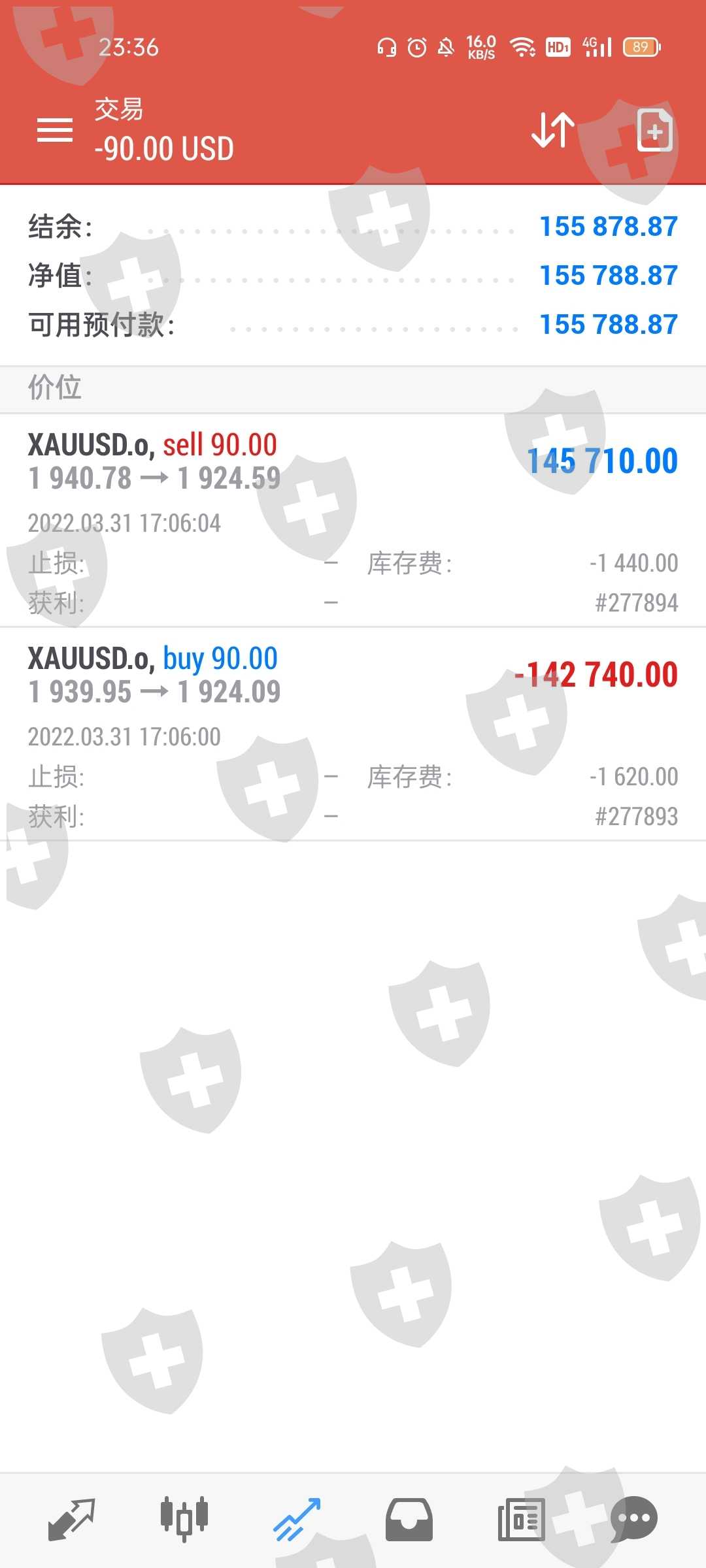Select the Trade tab
The width and height of the screenshot is (706, 1568).
pos(297,1520)
